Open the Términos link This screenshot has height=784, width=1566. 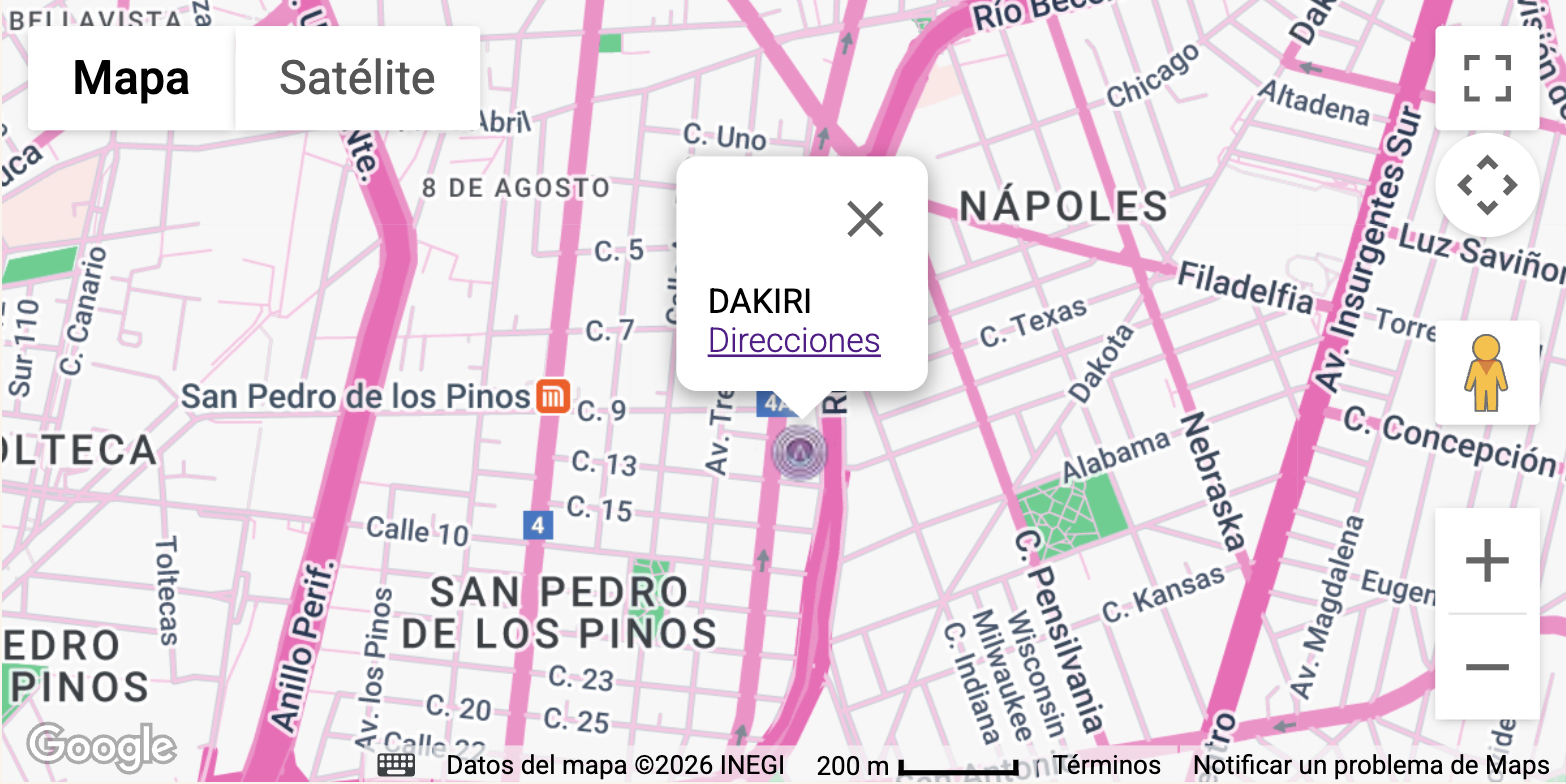click(1107, 766)
